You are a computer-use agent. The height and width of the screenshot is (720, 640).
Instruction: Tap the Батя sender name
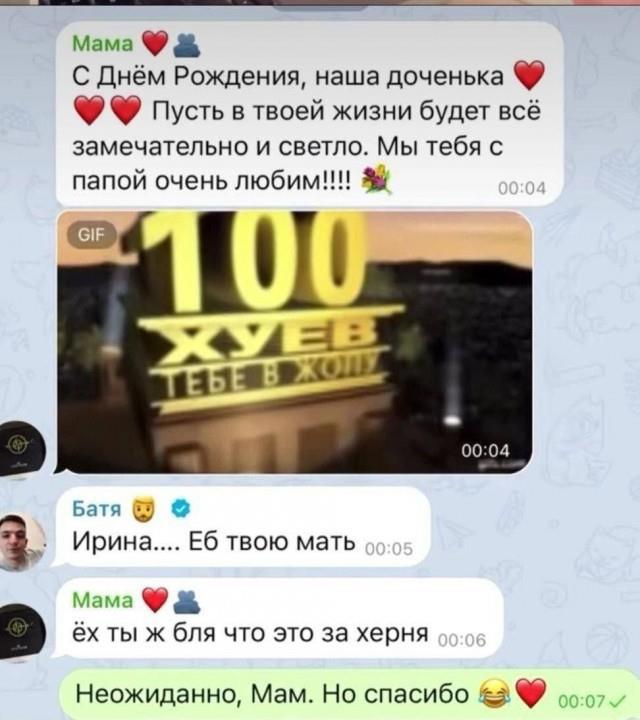pyautogui.click(x=97, y=510)
